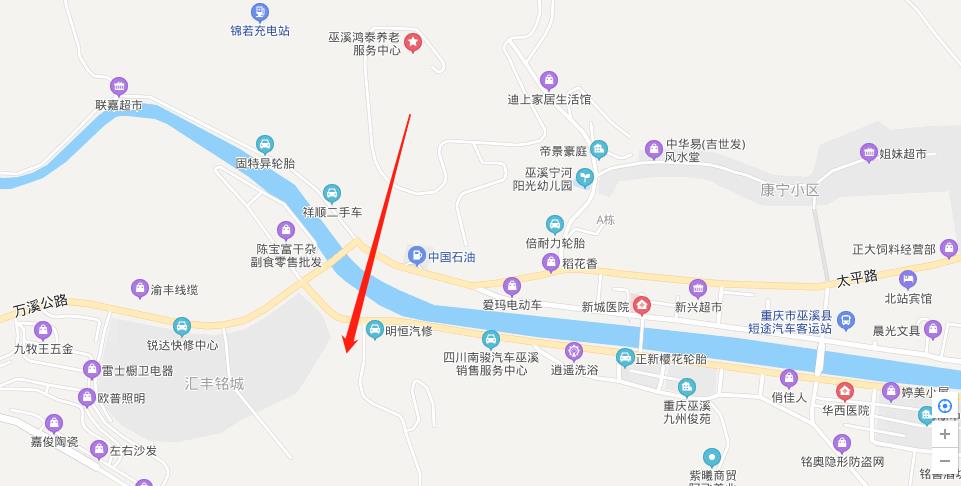Select the 短途汽车客运站 bus station marker
961x486 pixels.
[846, 320]
